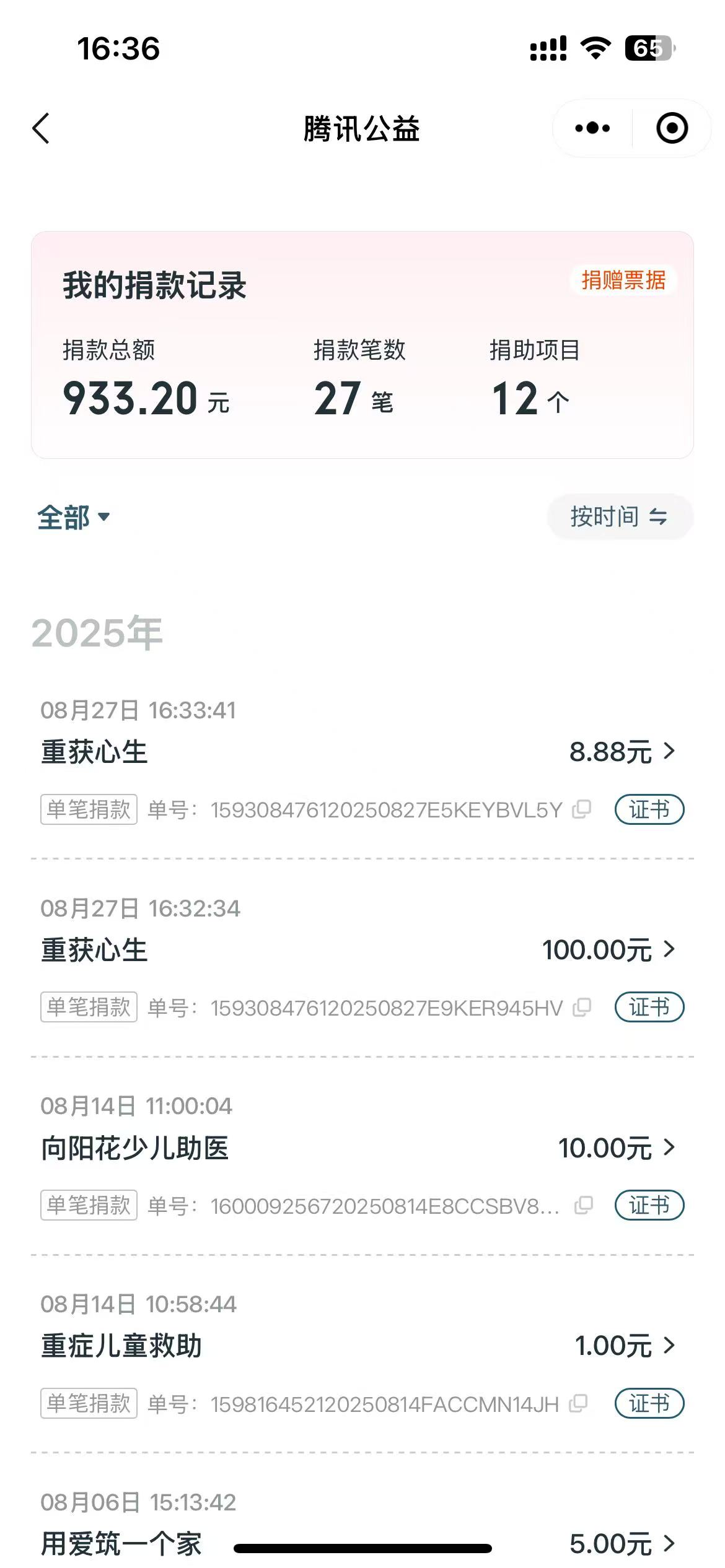View 证书 for the 100.00元 donation
The image size is (725, 1568).
(649, 1008)
